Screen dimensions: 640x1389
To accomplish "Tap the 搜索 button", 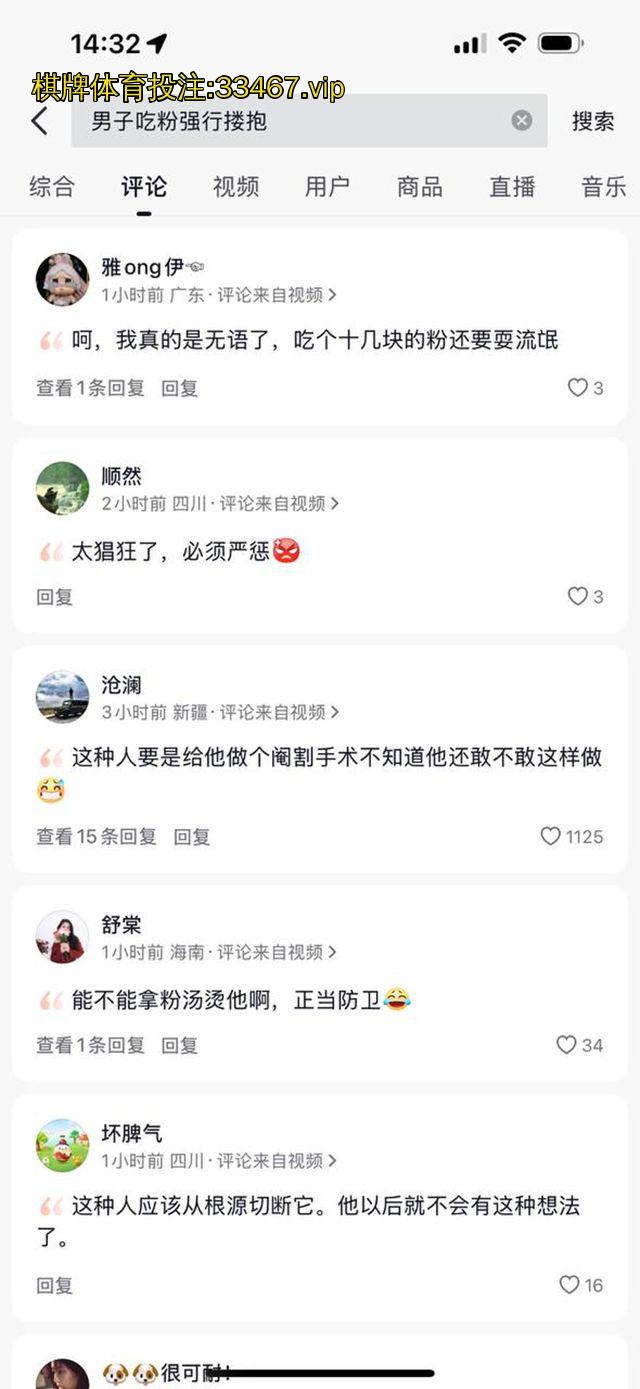I will [592, 121].
